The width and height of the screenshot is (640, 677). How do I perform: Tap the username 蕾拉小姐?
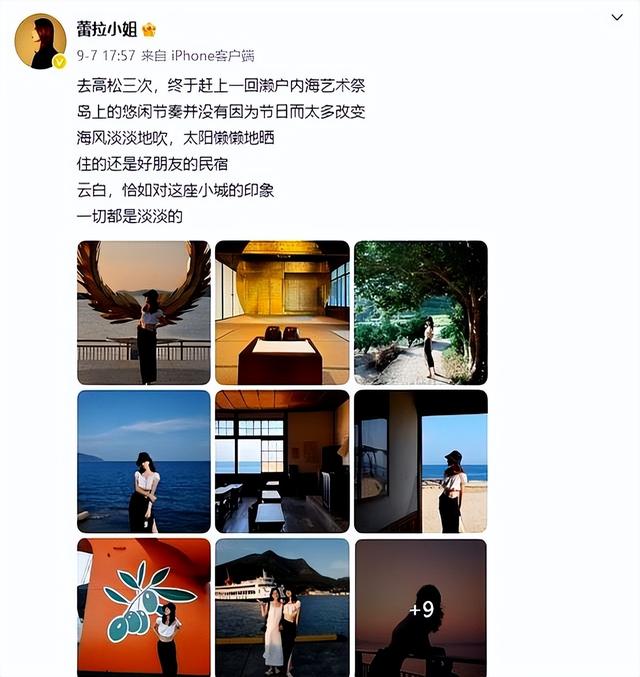coord(106,29)
